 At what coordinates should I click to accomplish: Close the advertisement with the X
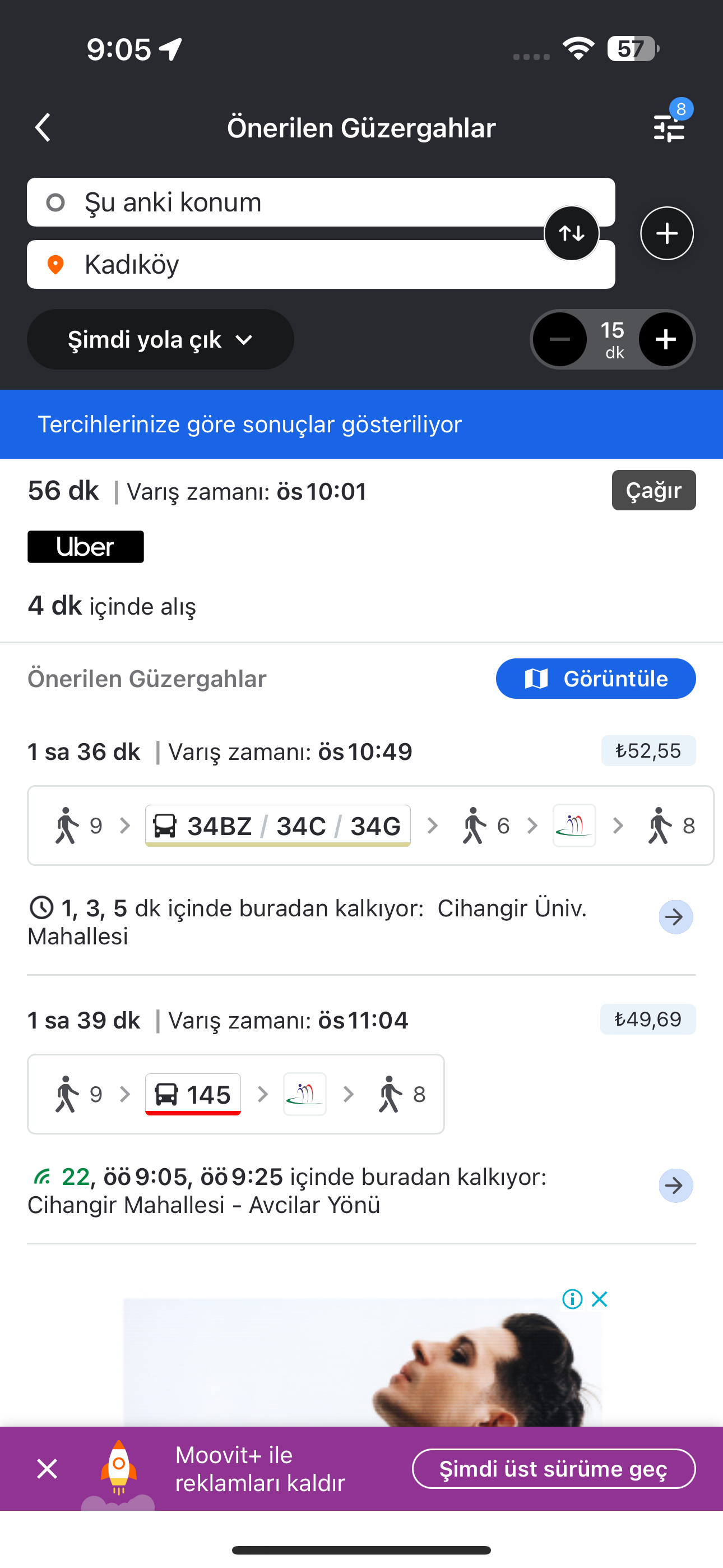pyautogui.click(x=600, y=1299)
